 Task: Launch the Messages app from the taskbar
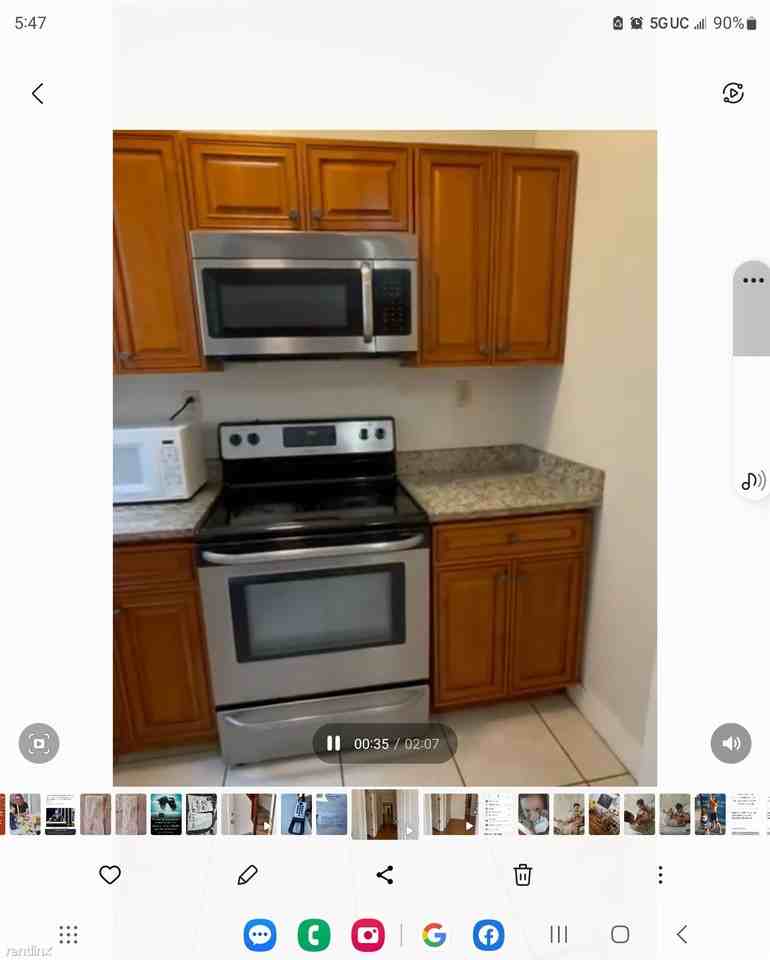tap(260, 935)
